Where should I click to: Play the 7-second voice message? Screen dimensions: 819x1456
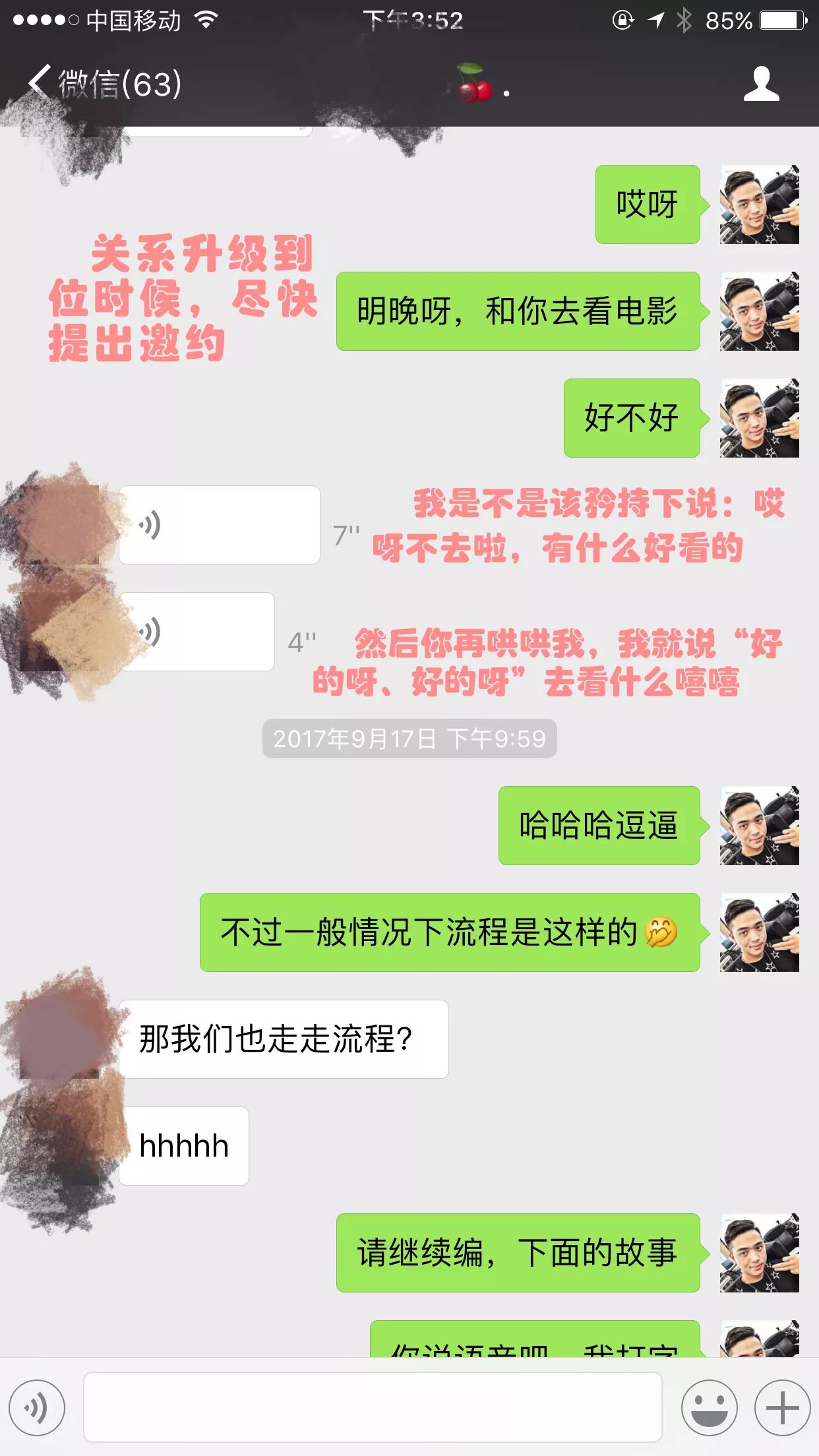point(219,525)
